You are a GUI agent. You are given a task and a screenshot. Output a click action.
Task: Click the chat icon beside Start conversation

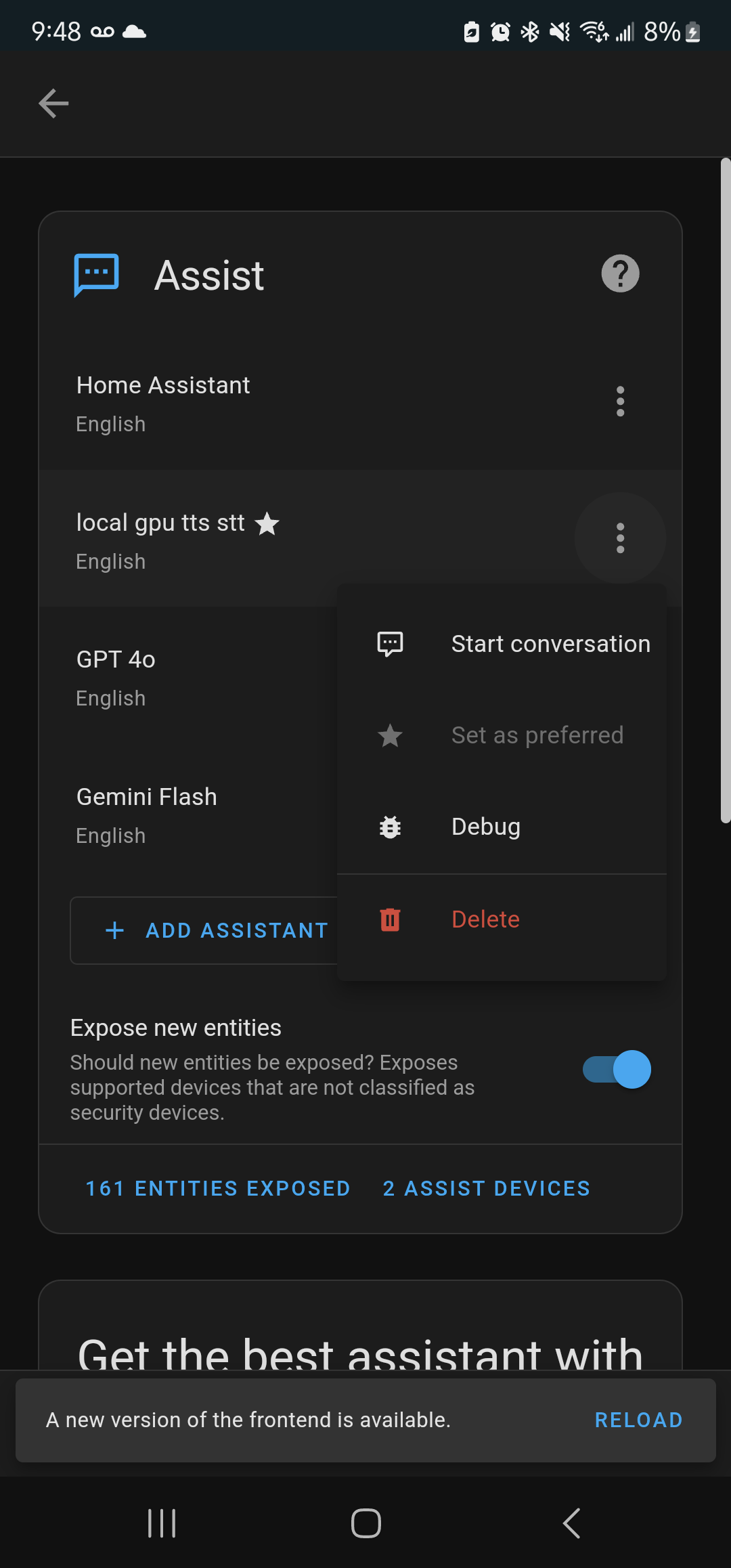pos(389,643)
